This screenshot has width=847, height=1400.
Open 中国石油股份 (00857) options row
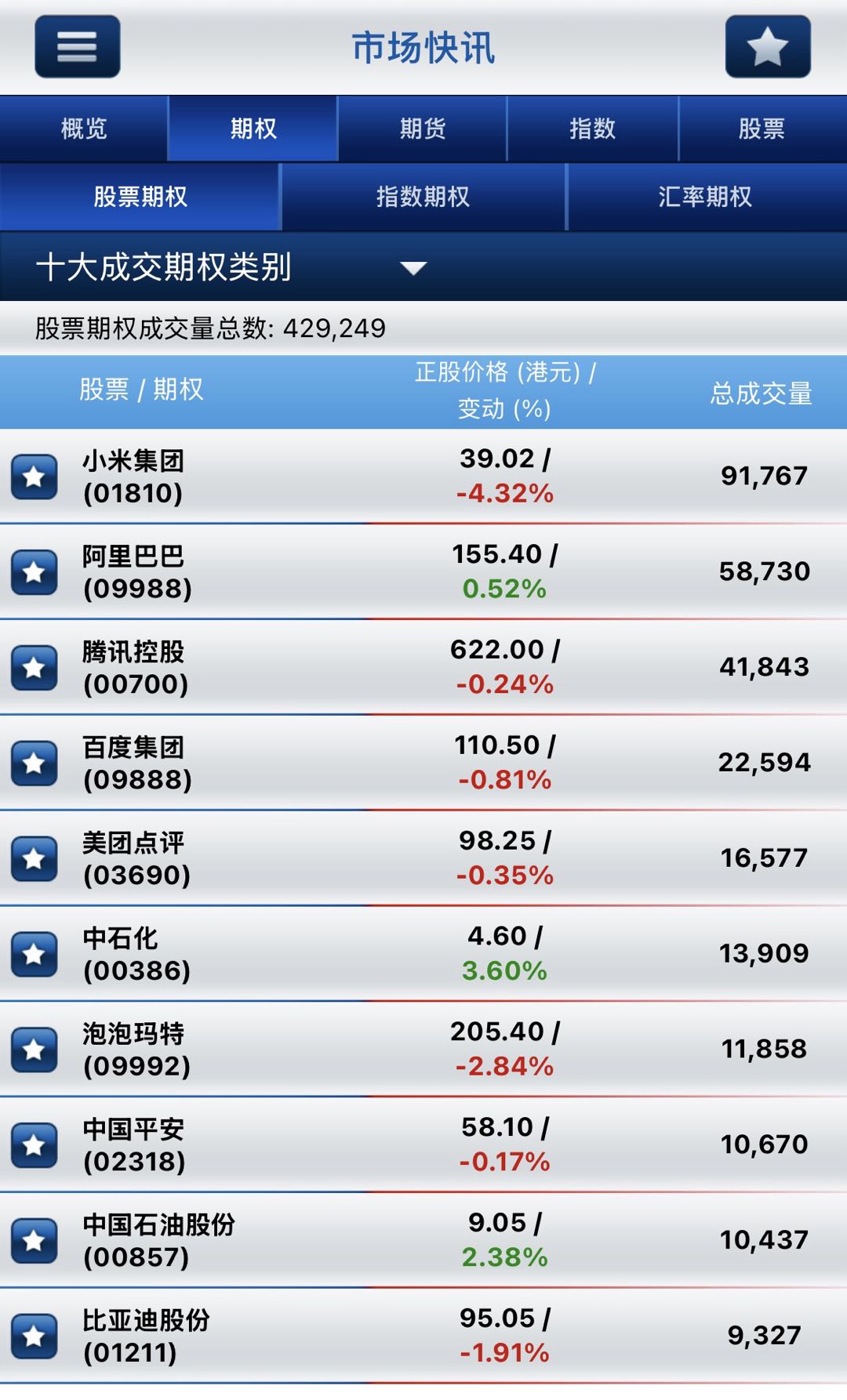(423, 1240)
